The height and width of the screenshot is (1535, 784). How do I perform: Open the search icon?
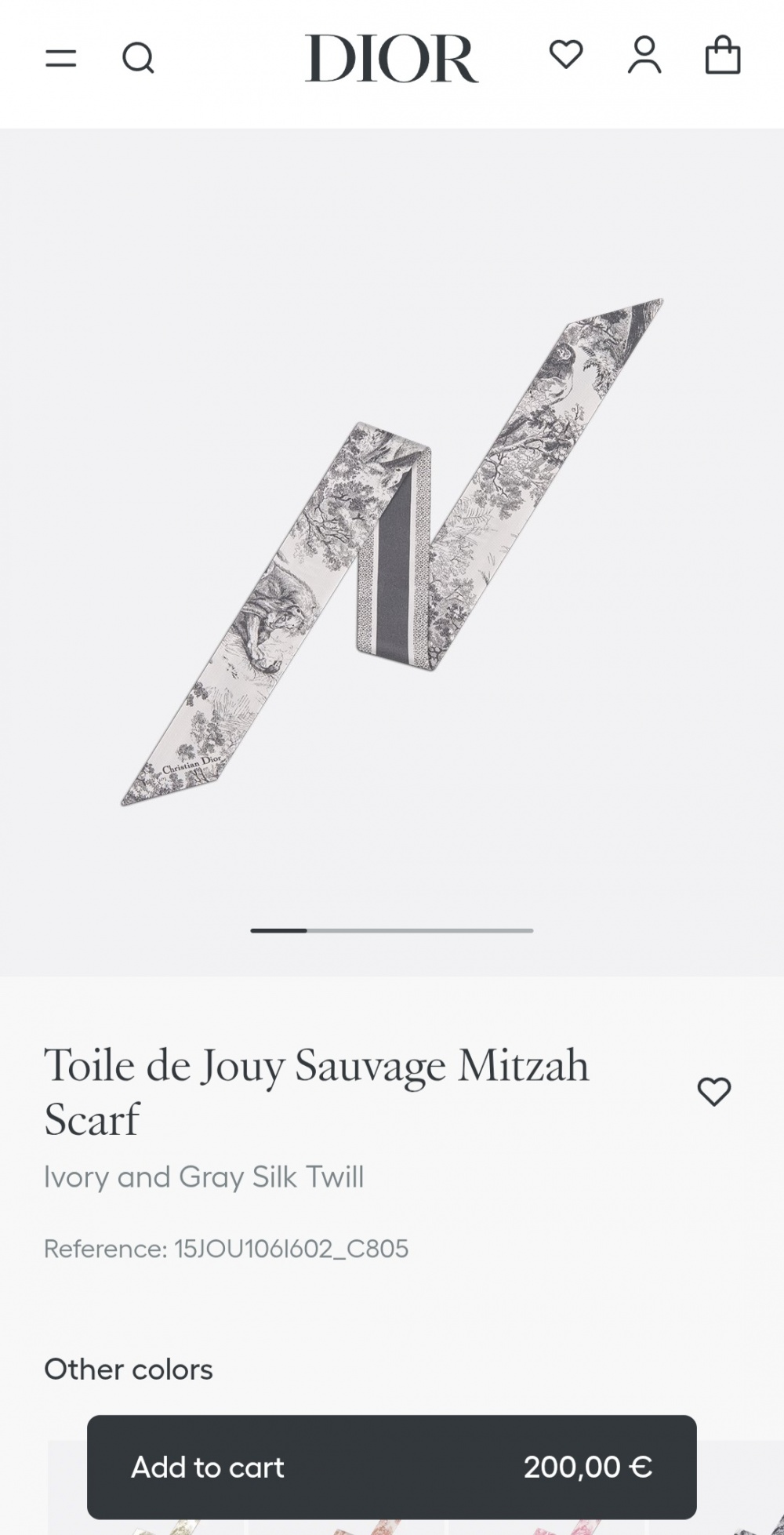(138, 58)
